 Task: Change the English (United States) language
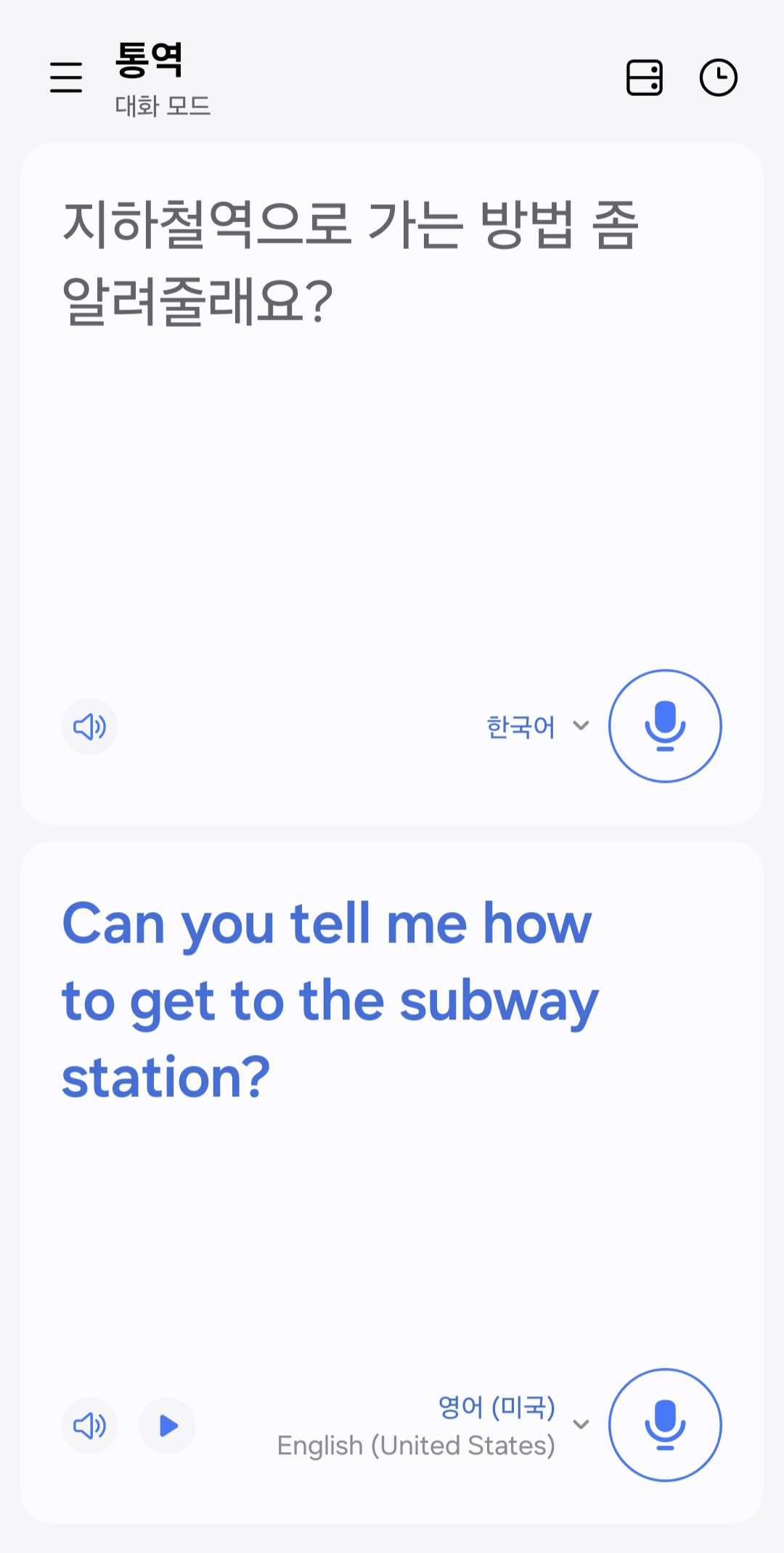(433, 1426)
